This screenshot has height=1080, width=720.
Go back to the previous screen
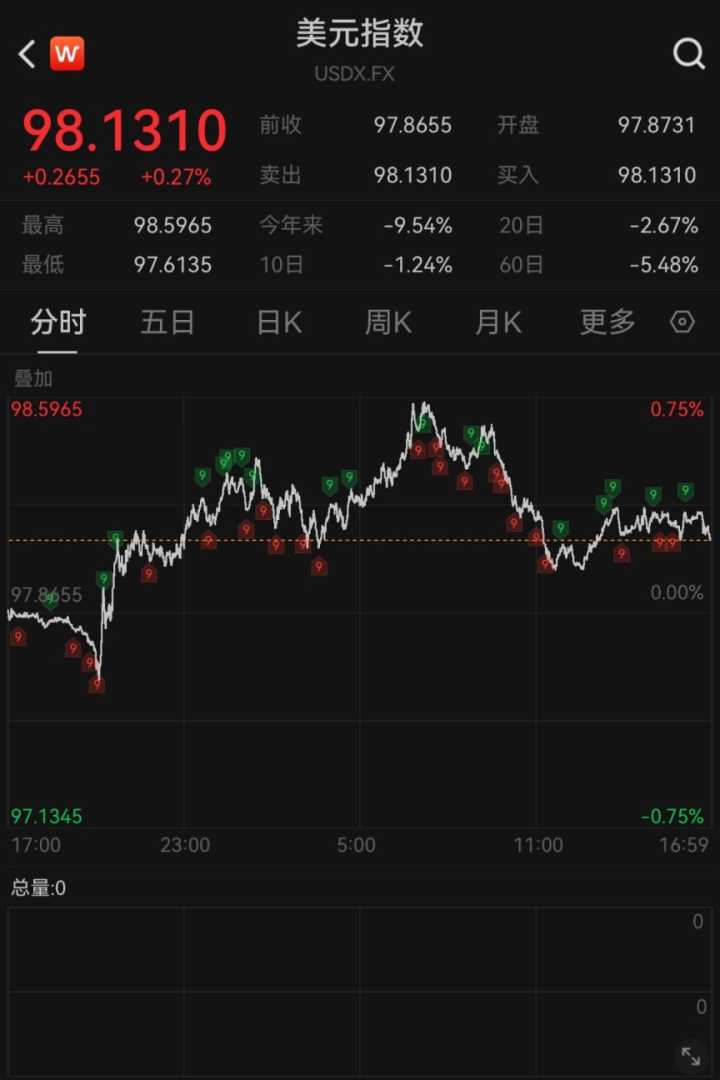click(x=27, y=54)
